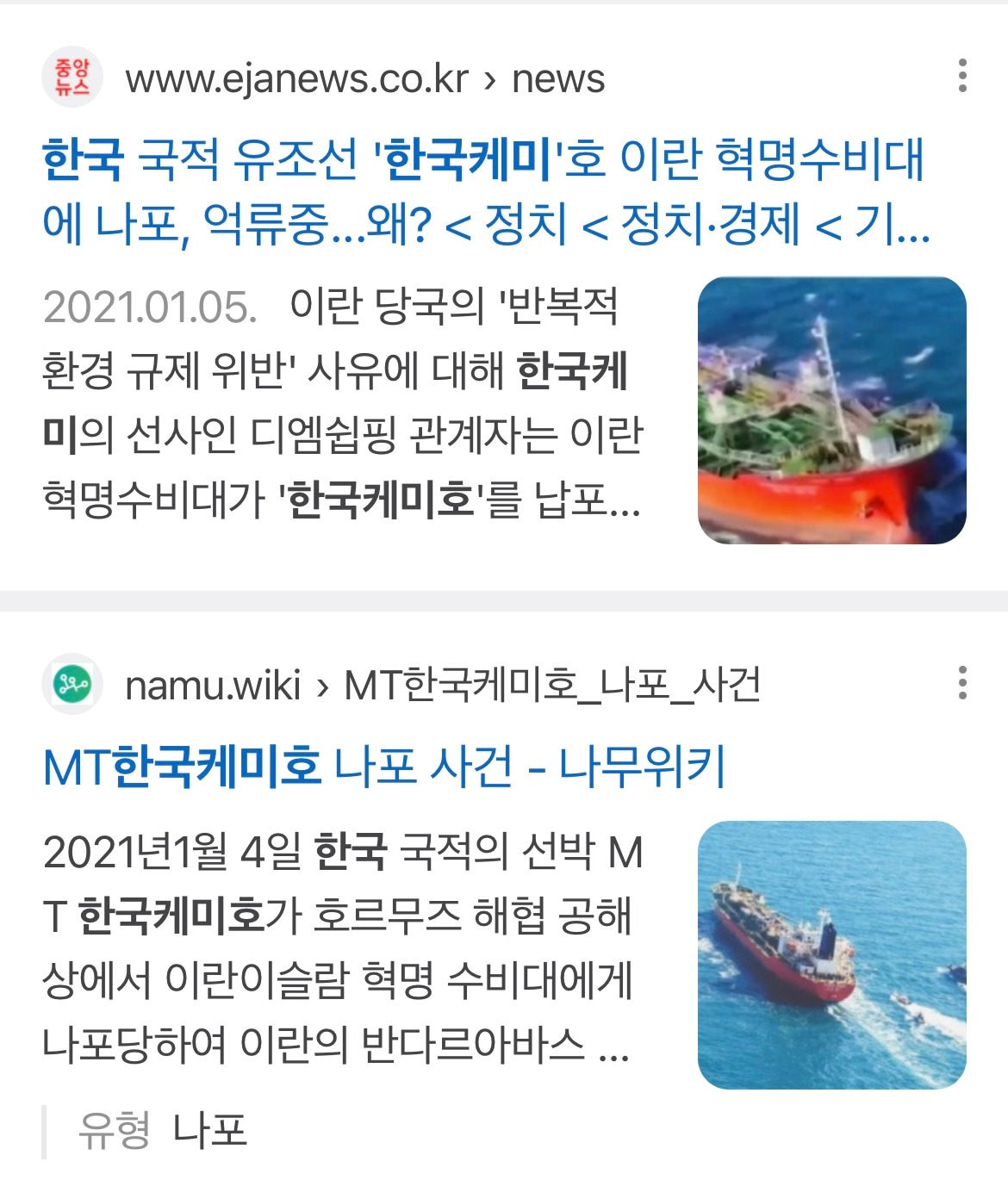Open overflow menu for ejanews.co.kr result

962,77
